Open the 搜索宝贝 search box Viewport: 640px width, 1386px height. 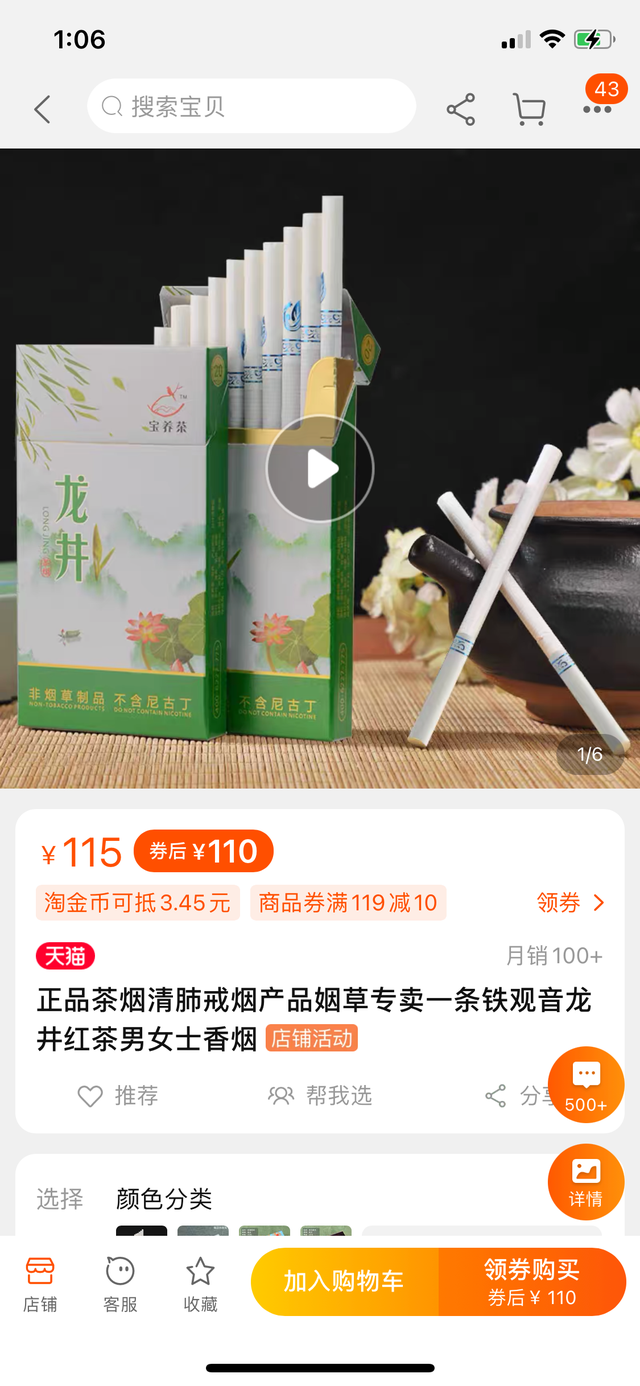pyautogui.click(x=251, y=106)
